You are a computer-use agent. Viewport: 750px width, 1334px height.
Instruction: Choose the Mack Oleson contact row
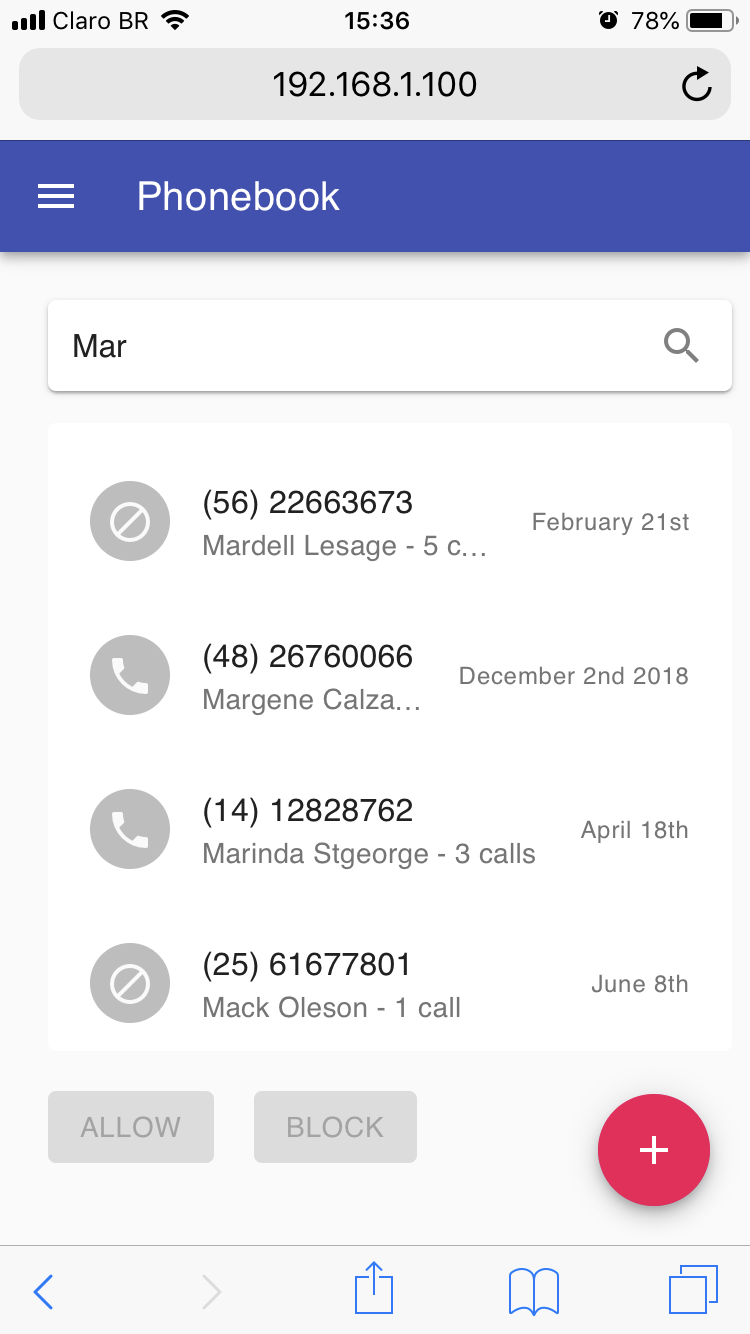click(x=390, y=984)
